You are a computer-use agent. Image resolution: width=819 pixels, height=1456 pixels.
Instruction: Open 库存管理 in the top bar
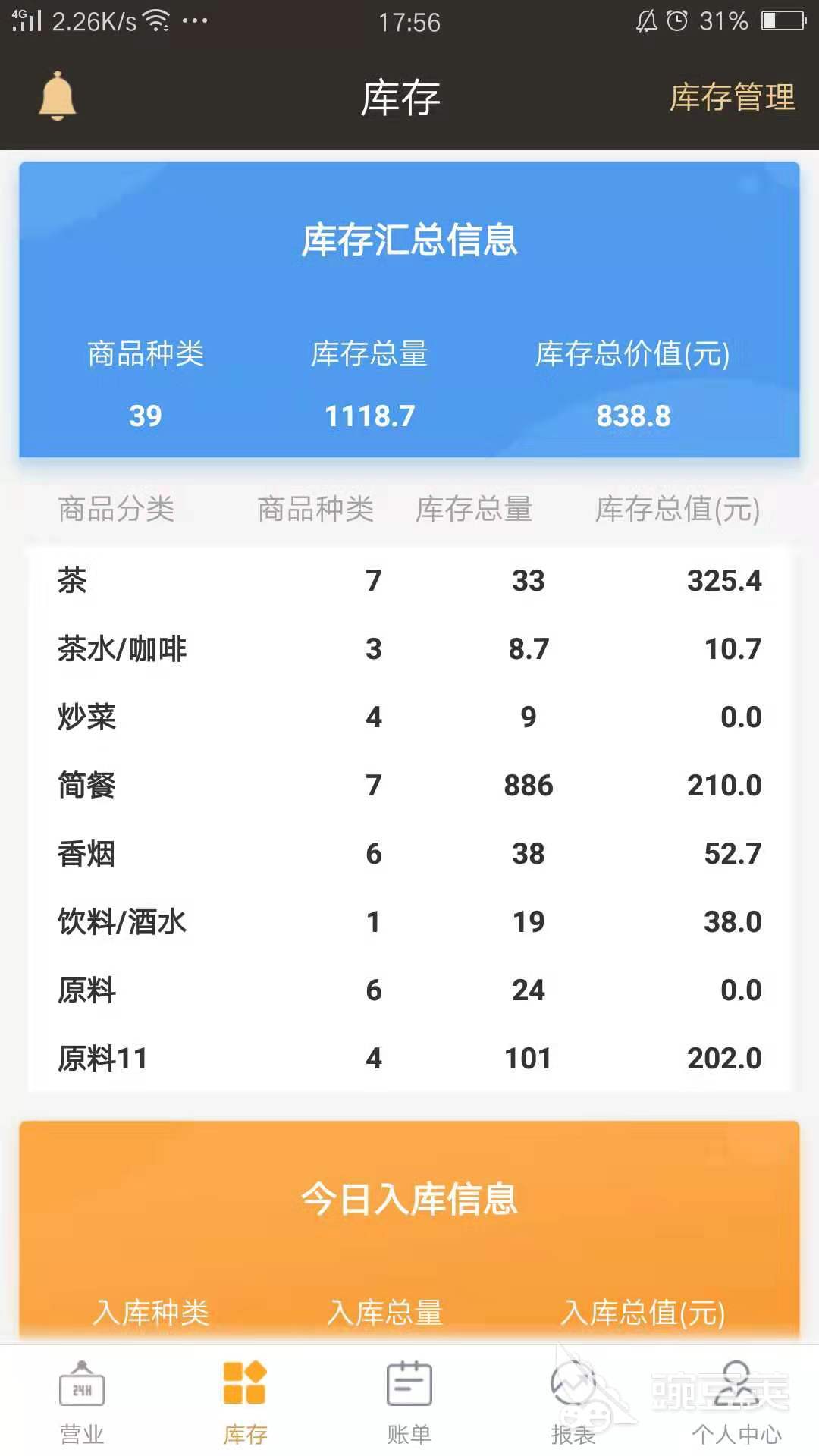tap(732, 97)
